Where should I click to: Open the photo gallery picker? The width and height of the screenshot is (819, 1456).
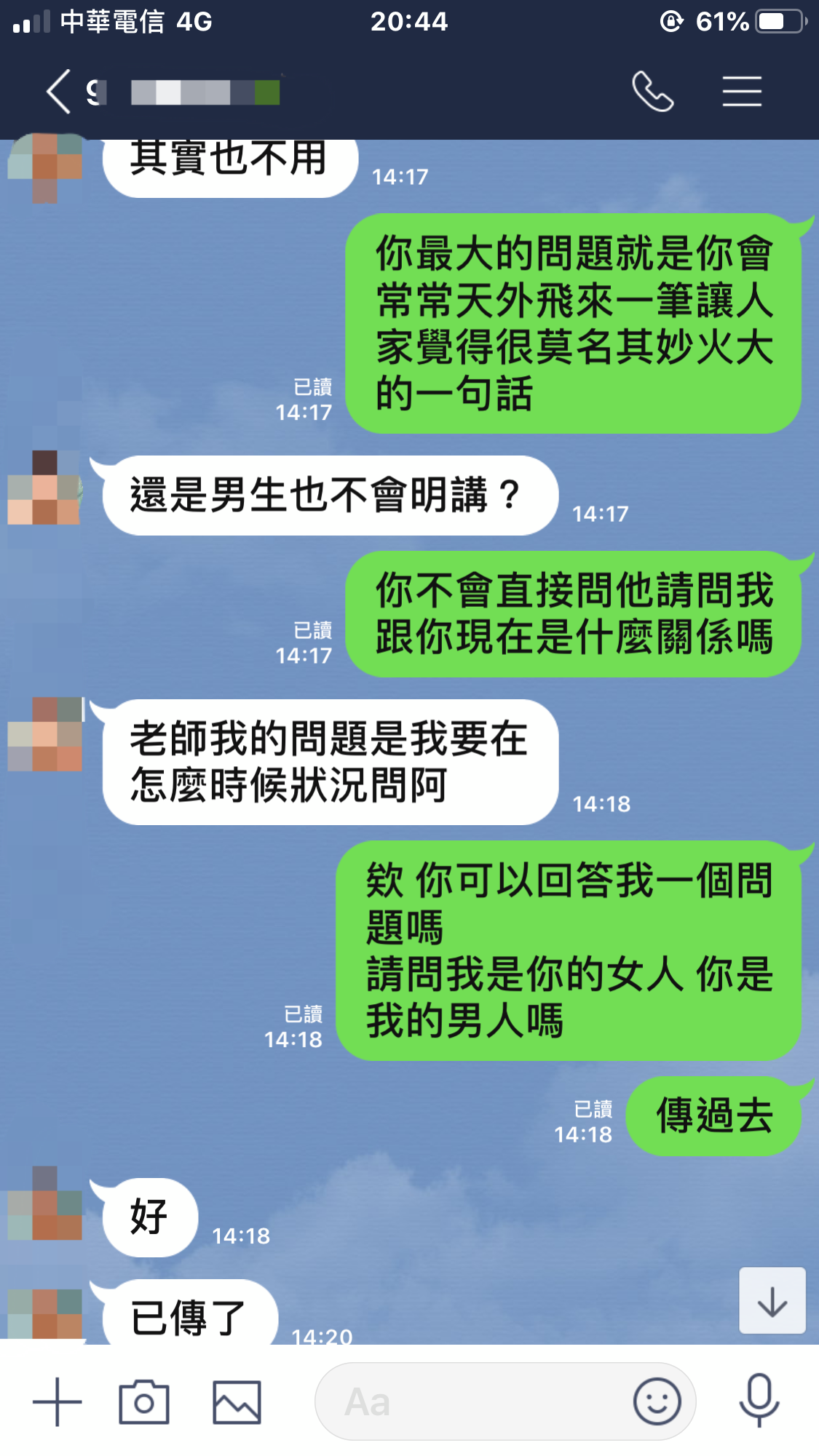237,1401
